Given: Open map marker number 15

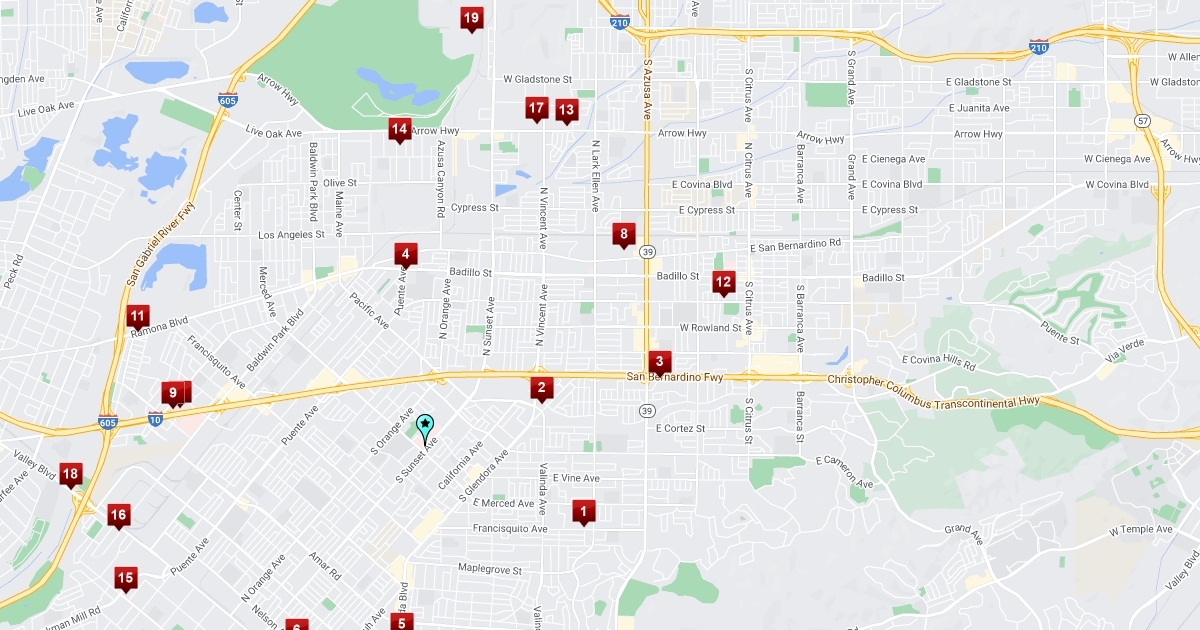Looking at the screenshot, I should pos(125,577).
